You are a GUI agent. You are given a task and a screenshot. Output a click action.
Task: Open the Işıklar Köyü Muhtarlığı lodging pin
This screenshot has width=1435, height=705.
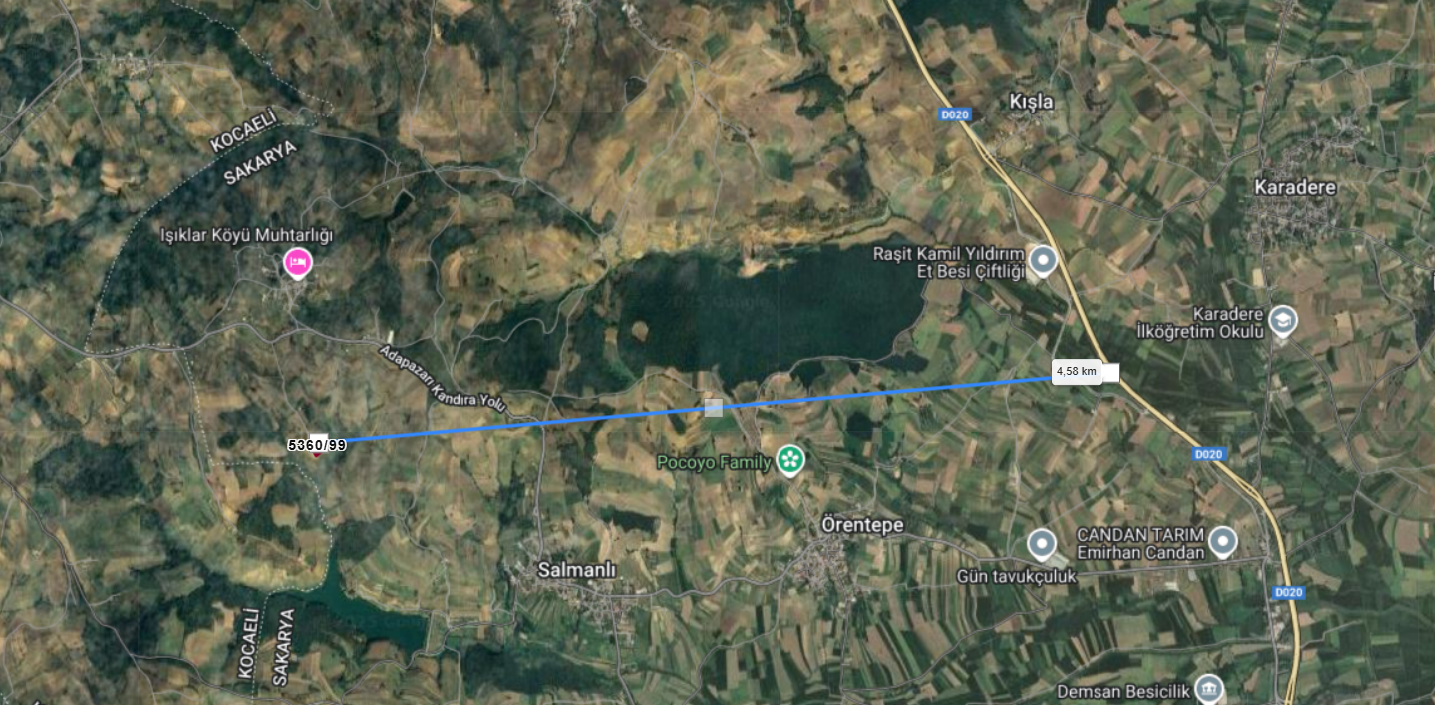[x=298, y=263]
